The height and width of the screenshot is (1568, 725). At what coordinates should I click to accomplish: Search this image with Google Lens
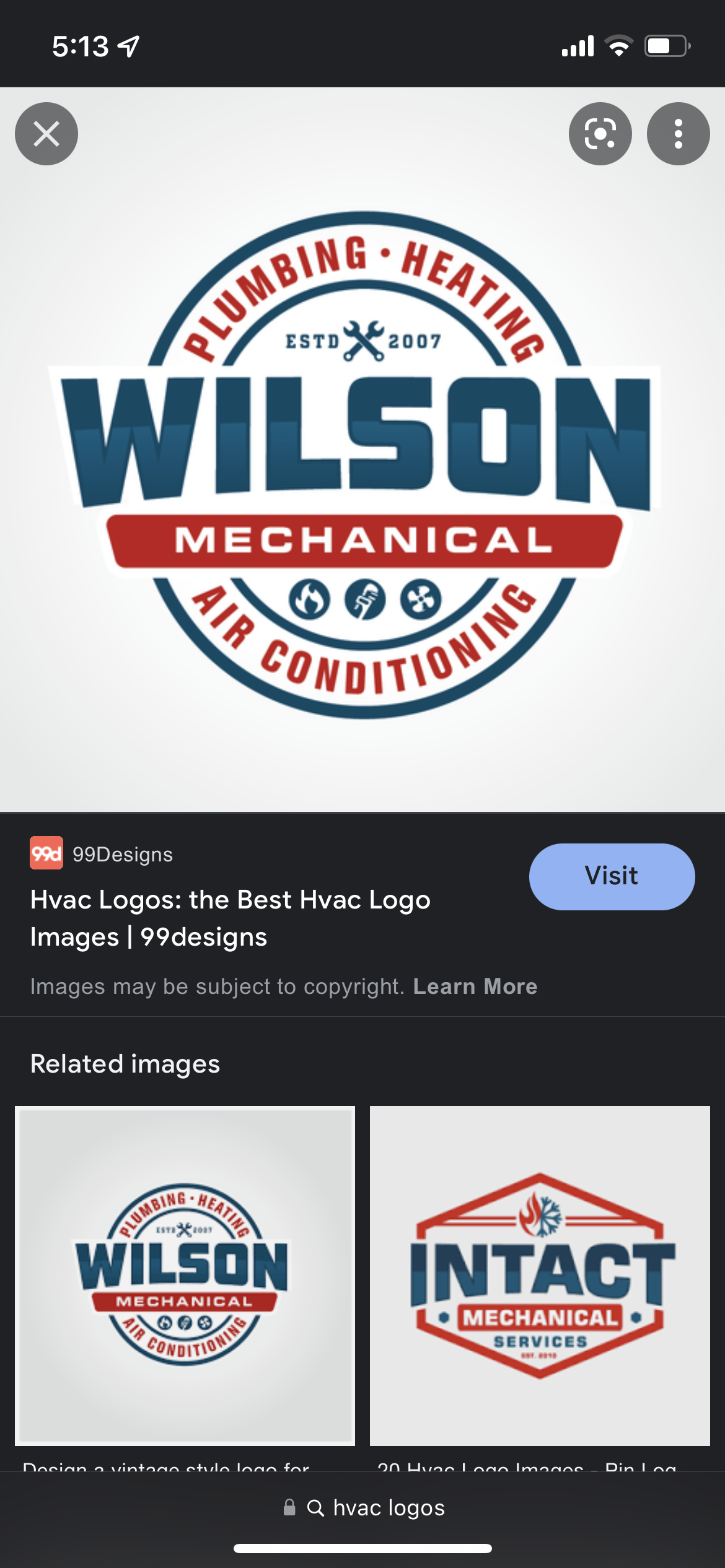point(600,134)
